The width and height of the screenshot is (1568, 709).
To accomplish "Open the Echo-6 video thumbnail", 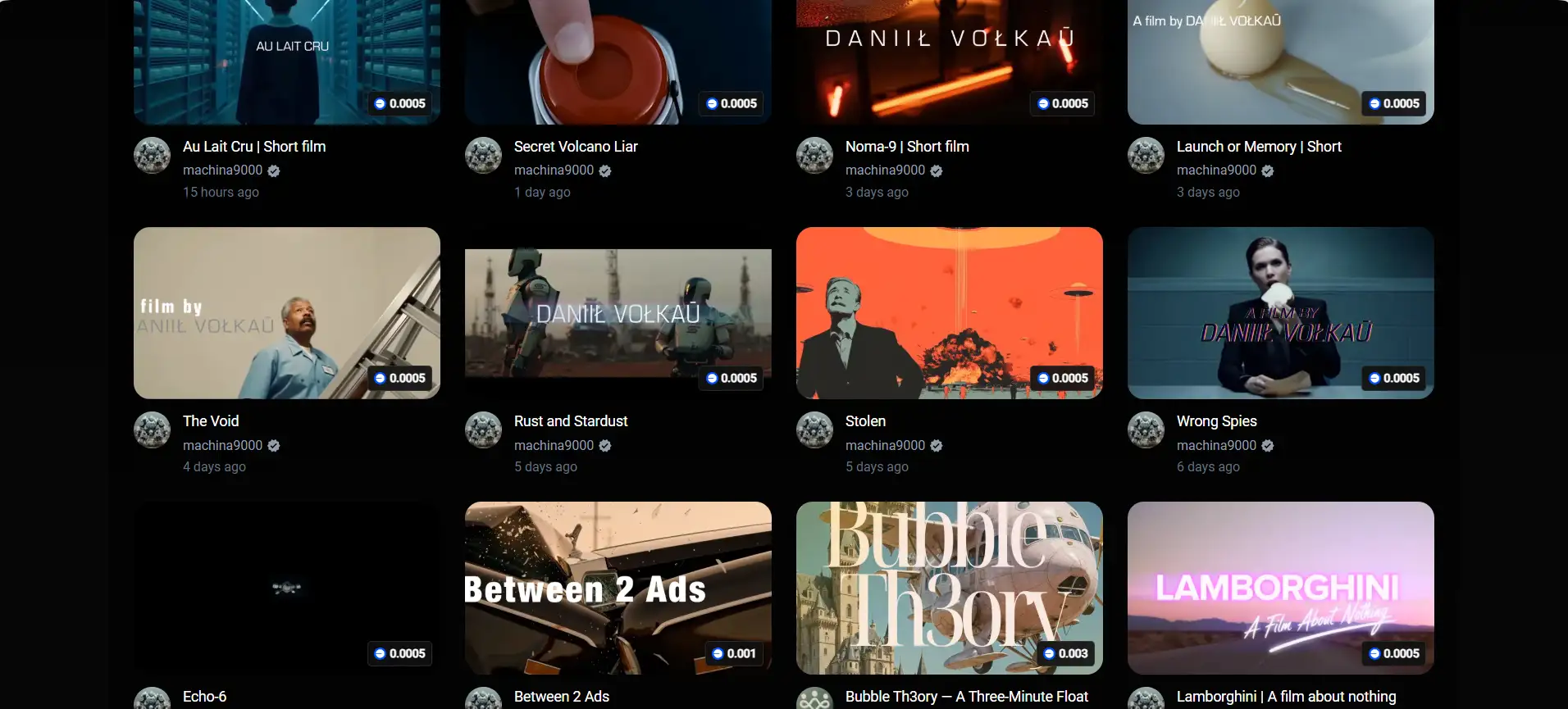I will click(286, 587).
